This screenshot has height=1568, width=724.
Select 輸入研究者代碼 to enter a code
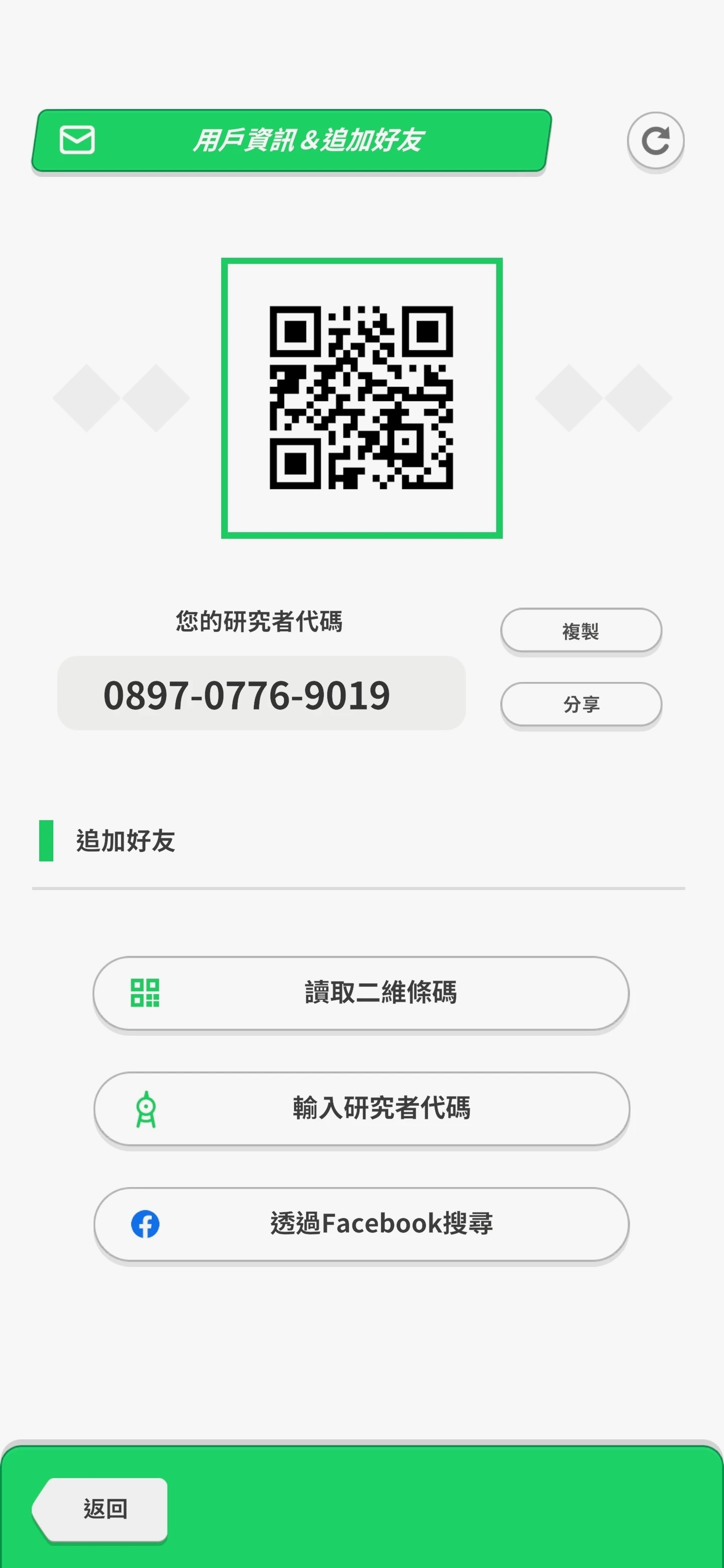pos(361,1109)
